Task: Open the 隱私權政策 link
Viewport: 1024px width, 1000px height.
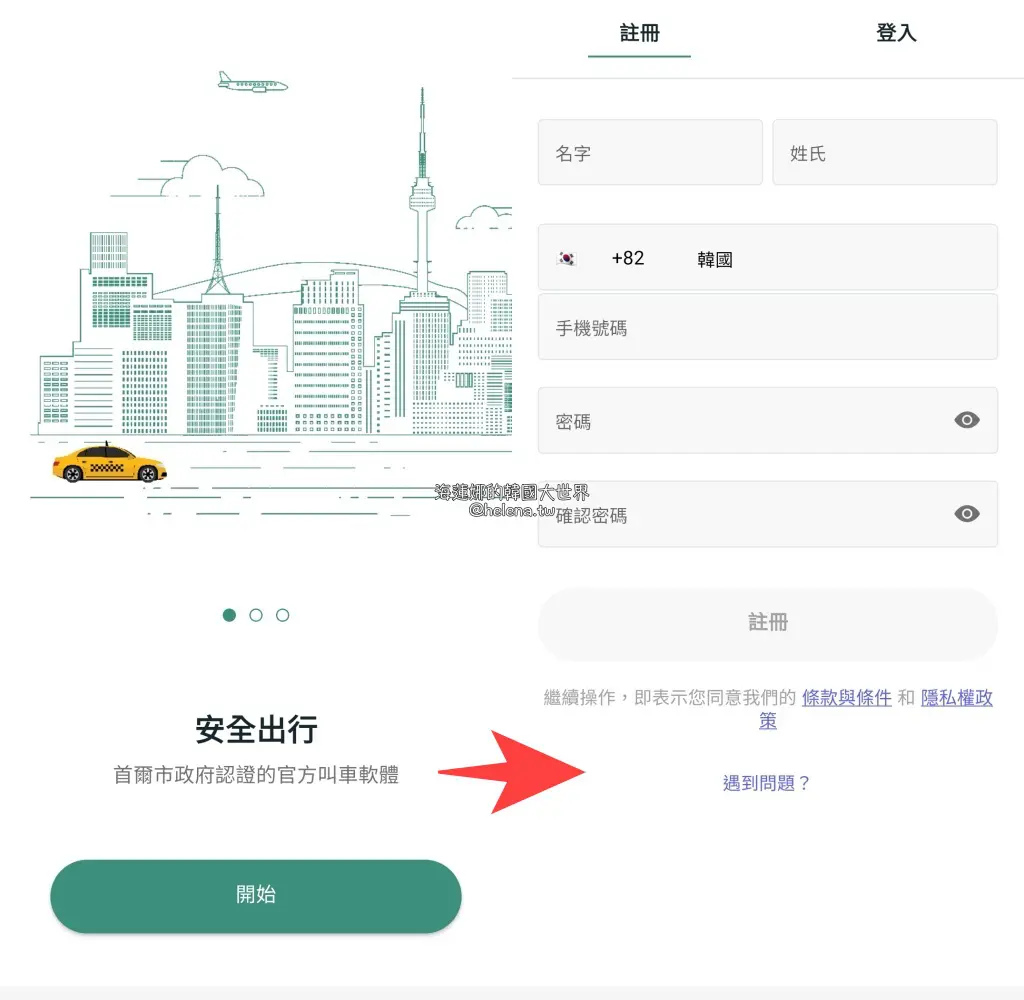Action: [x=956, y=698]
